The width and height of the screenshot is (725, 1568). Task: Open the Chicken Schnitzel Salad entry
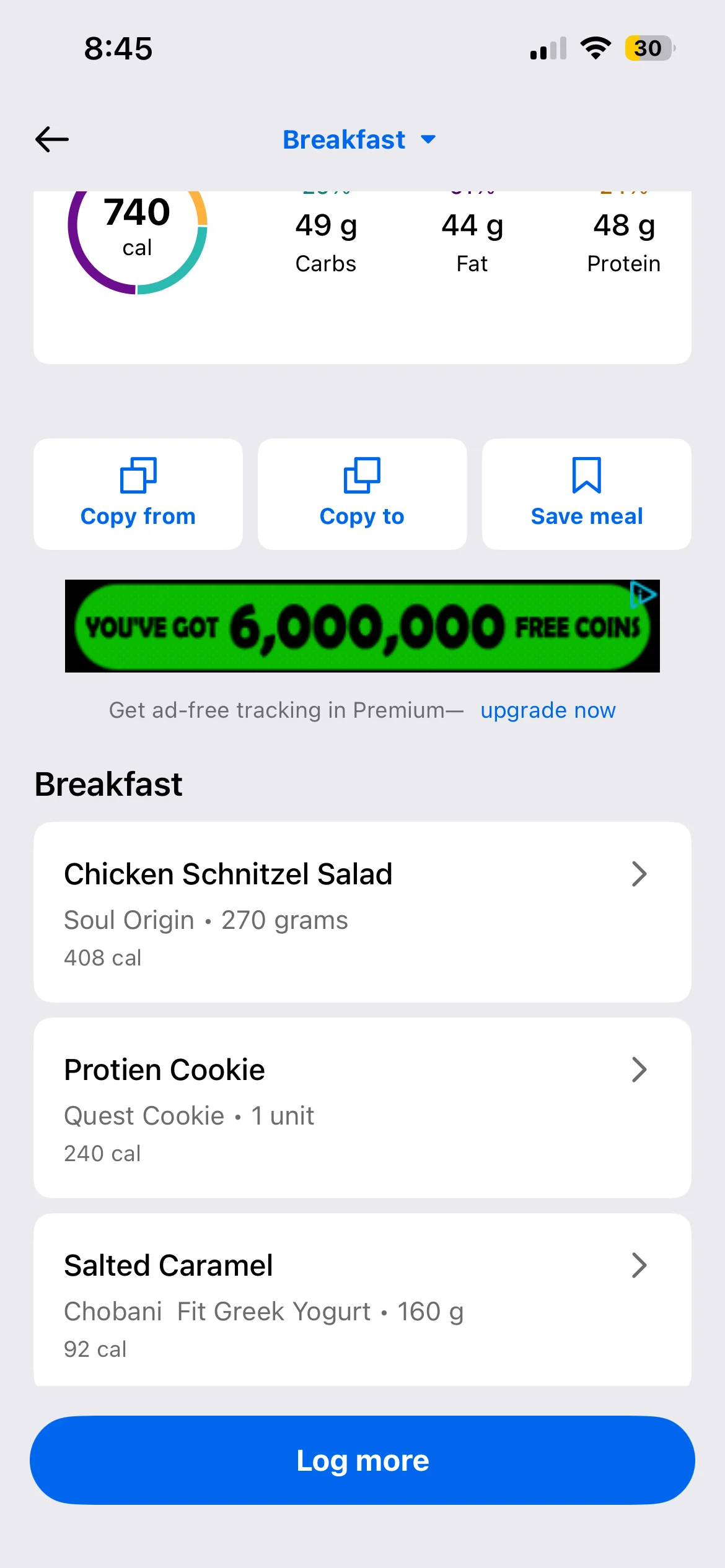[362, 912]
